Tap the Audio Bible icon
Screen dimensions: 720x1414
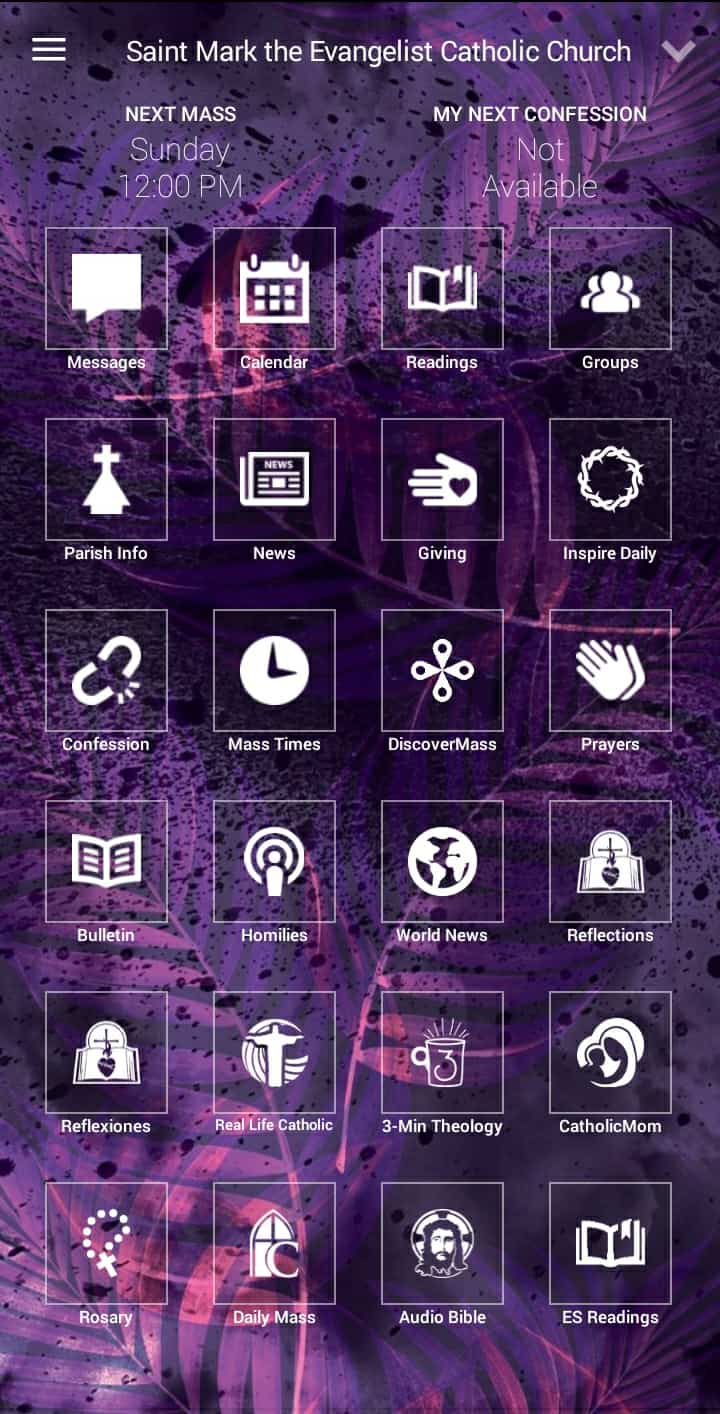coord(441,1243)
